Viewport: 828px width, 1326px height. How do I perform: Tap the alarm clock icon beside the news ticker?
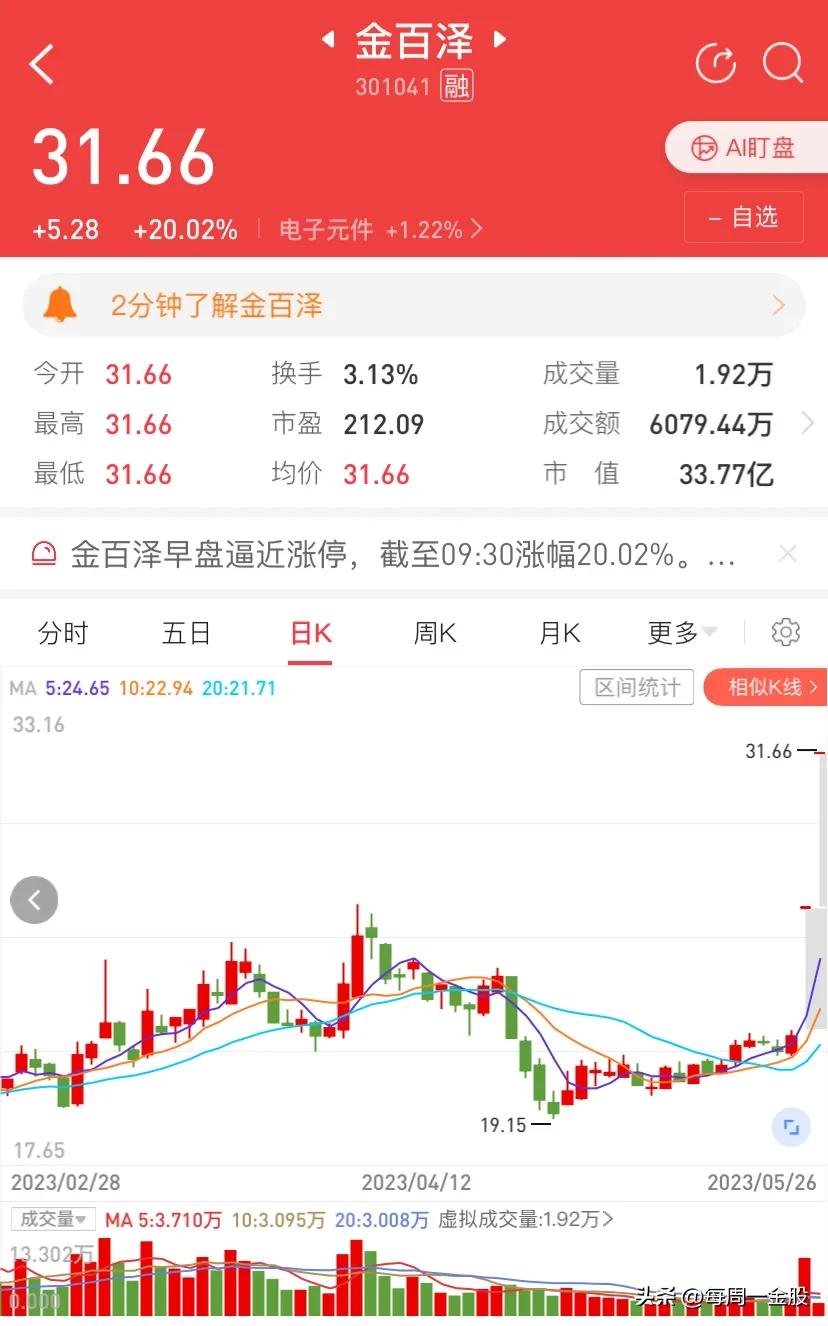(44, 552)
